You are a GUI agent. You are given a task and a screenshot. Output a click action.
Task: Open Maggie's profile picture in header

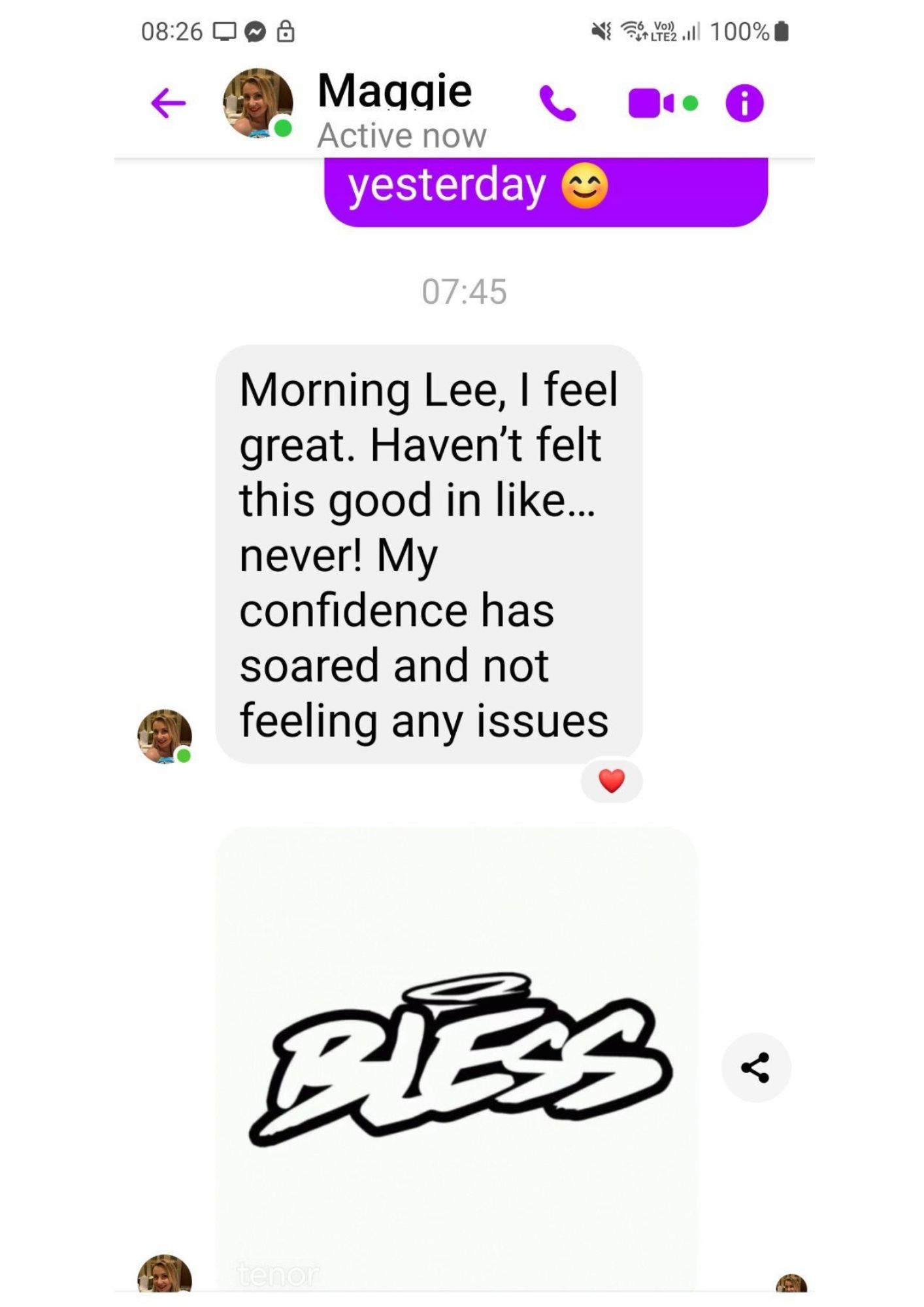click(x=257, y=103)
